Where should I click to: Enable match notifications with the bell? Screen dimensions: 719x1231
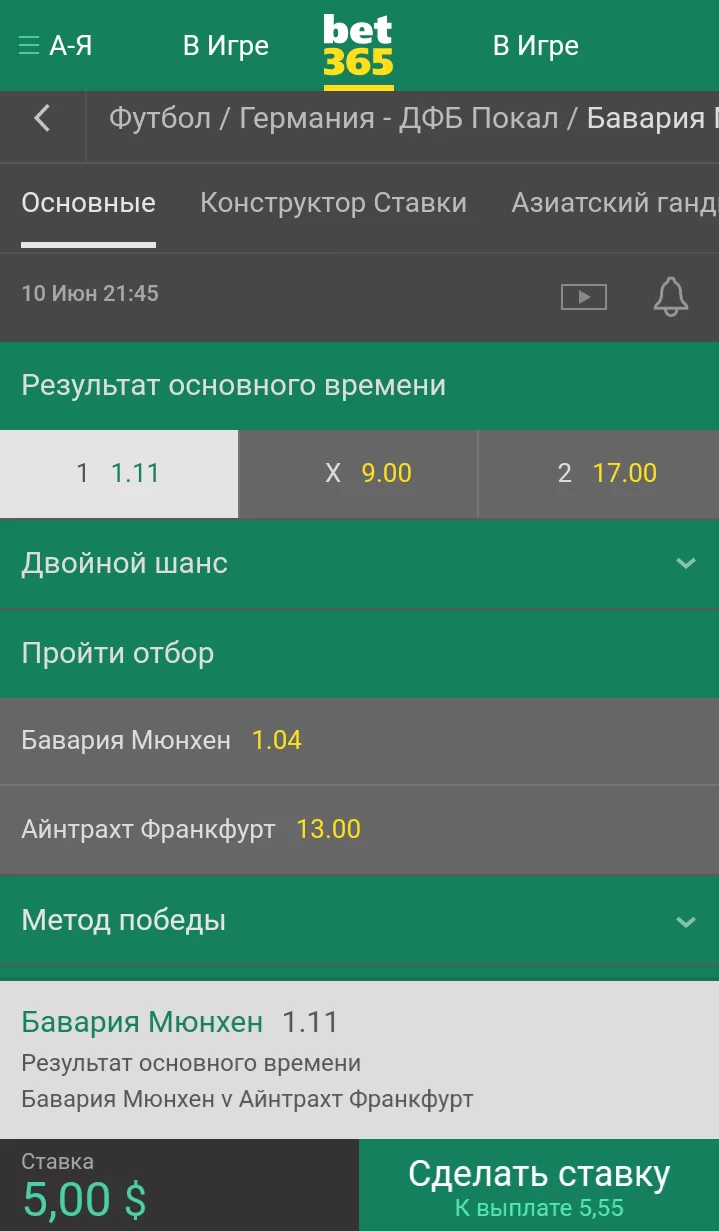click(670, 297)
